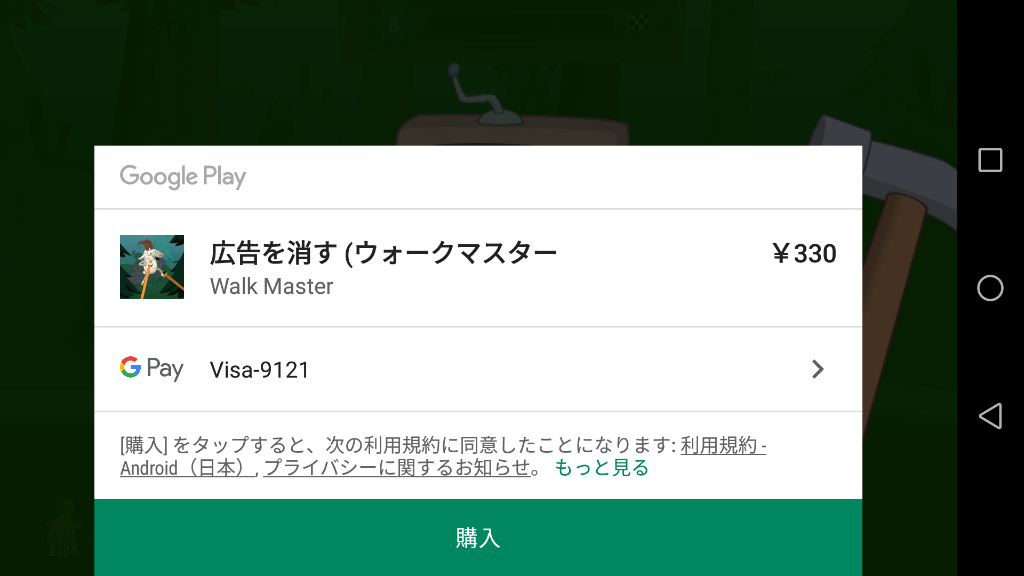
Task: Open the Visa-9121 payment method row
Action: click(477, 369)
